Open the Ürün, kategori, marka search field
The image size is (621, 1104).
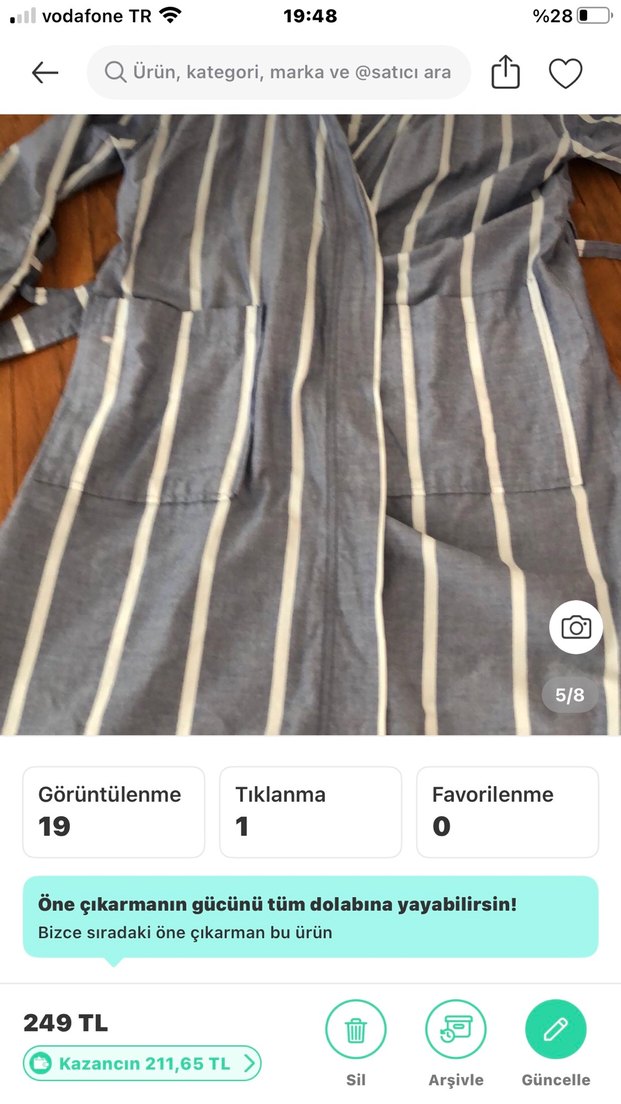[x=279, y=73]
